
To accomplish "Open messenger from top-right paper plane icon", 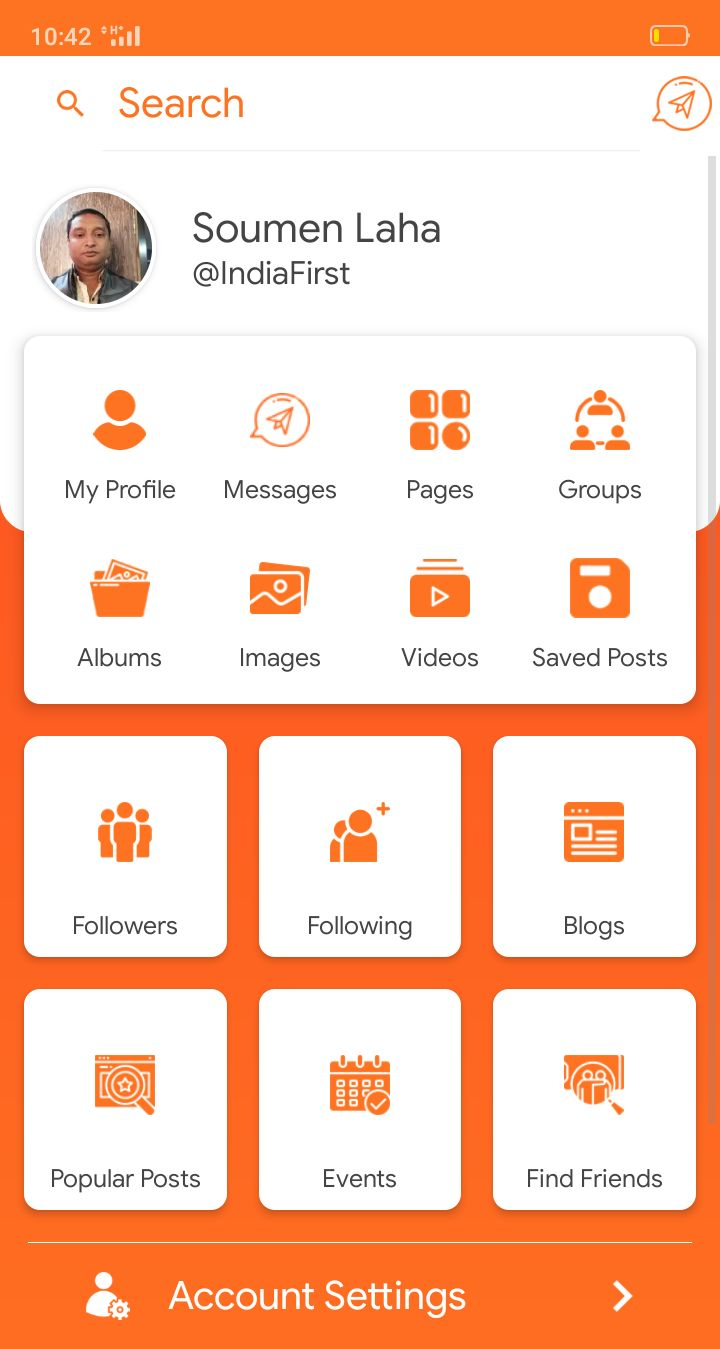I will (682, 104).
